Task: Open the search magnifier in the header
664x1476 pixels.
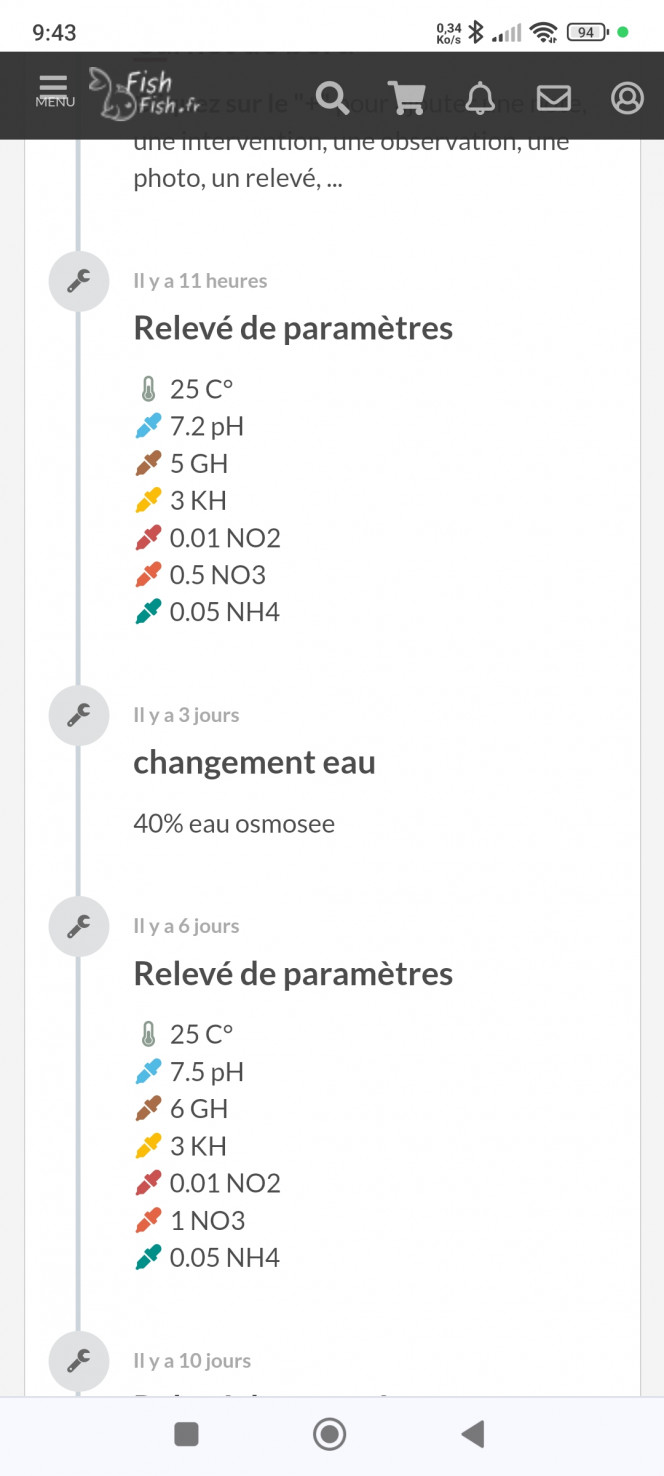Action: click(x=333, y=98)
